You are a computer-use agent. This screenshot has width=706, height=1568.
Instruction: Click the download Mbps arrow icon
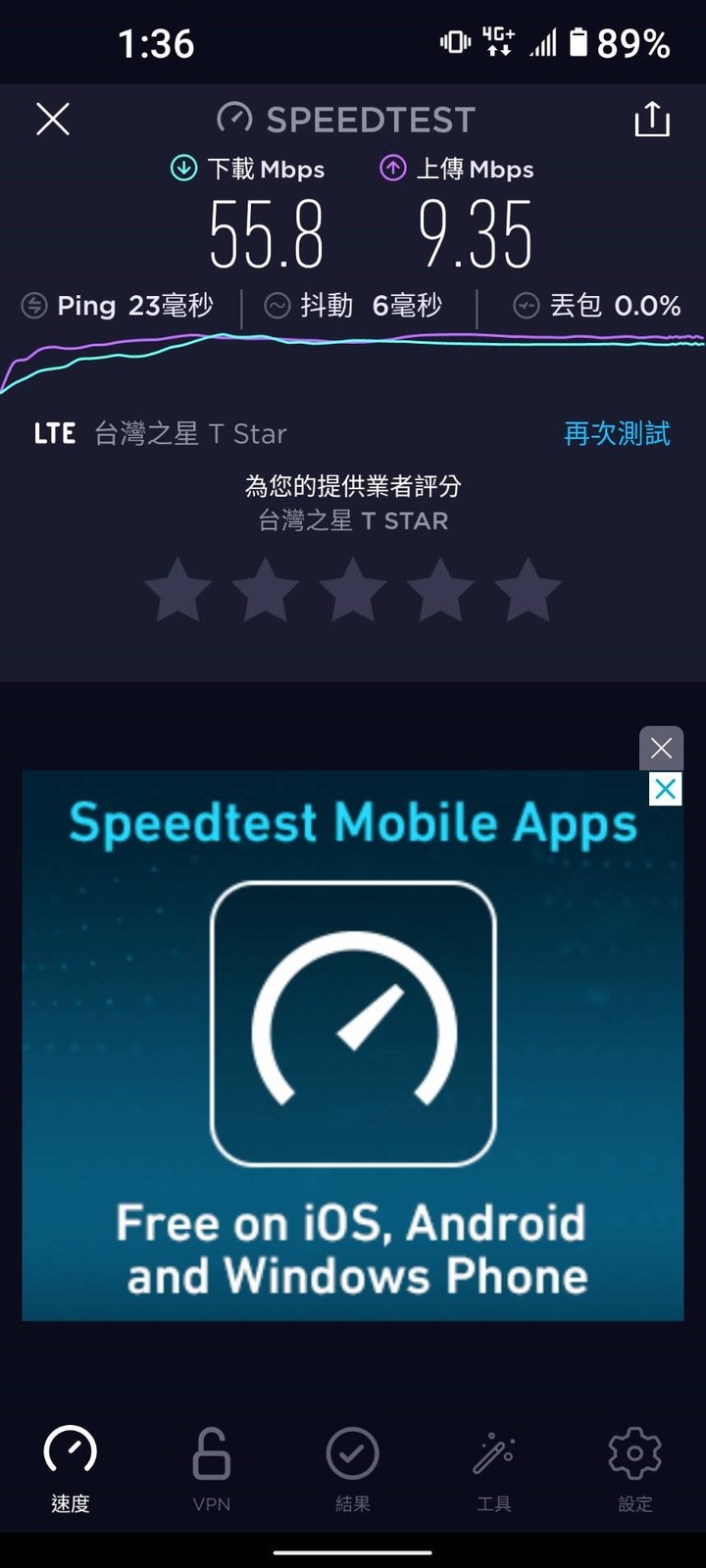coord(182,169)
